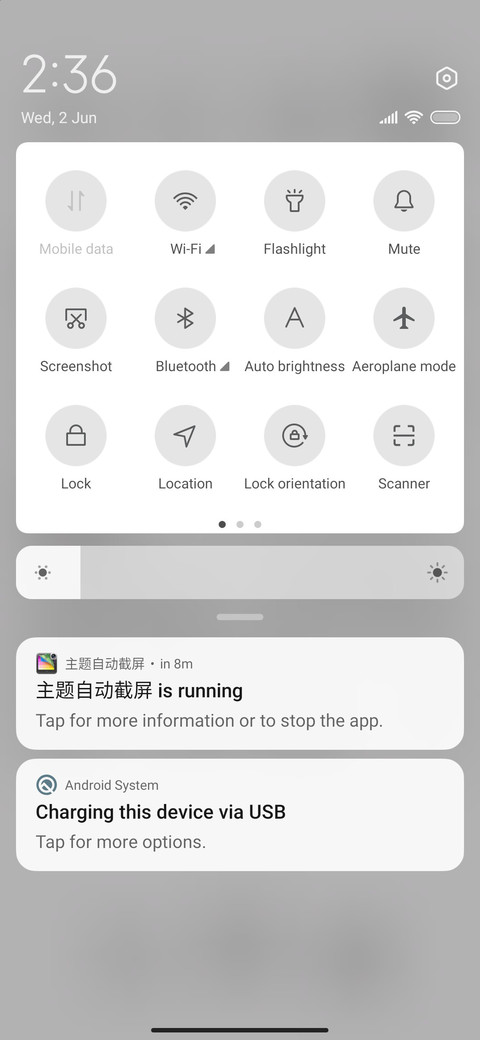Tap the Lock tile to lock the screen
480x1040 pixels.
76,435
